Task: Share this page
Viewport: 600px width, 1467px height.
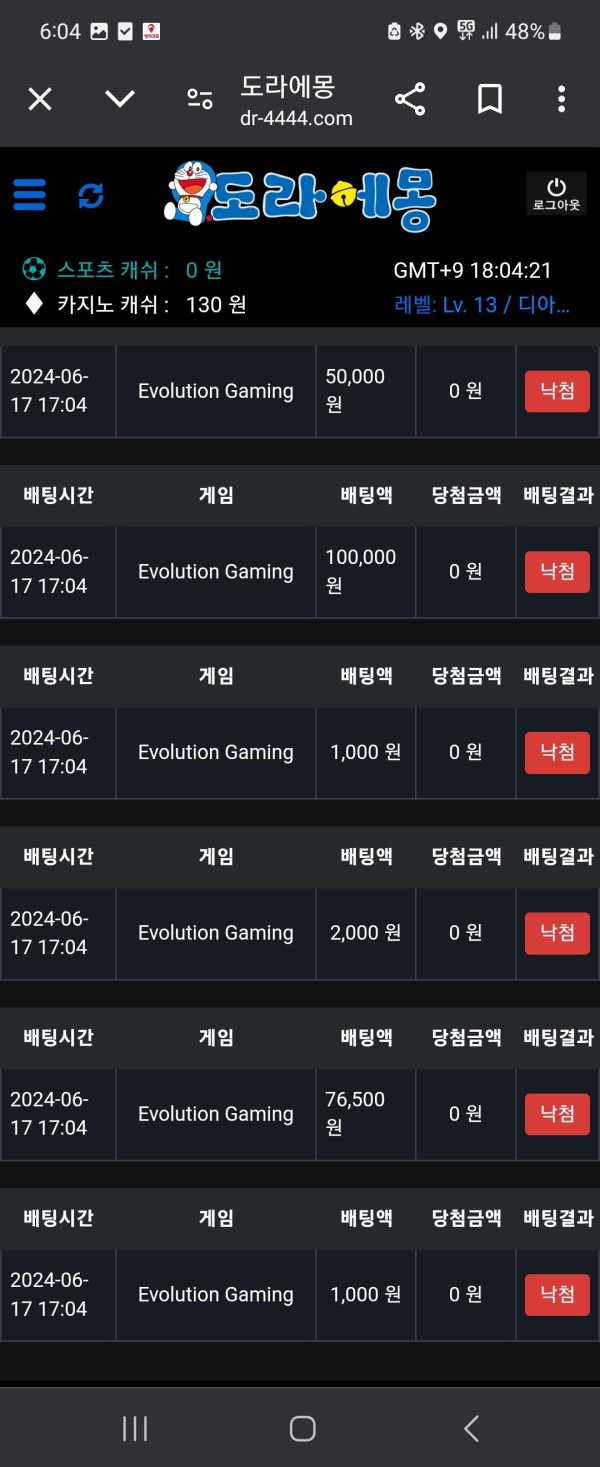Action: click(x=410, y=99)
